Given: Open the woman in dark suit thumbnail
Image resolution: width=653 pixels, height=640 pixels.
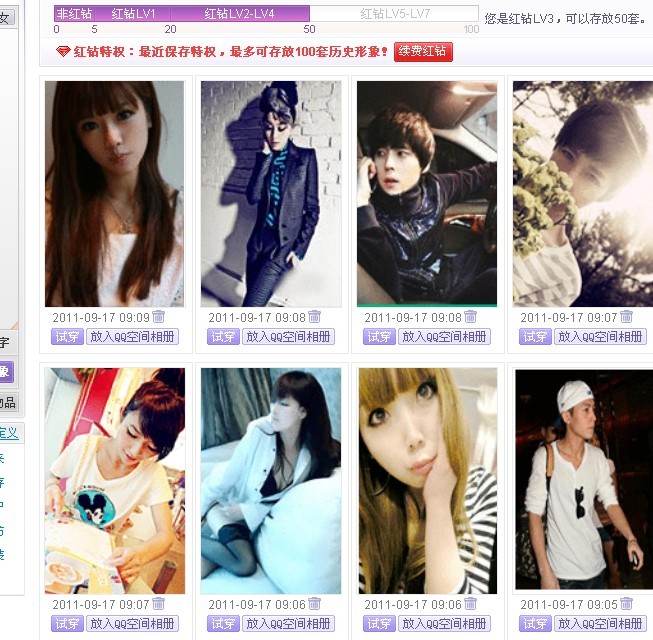Looking at the screenshot, I should (270, 193).
